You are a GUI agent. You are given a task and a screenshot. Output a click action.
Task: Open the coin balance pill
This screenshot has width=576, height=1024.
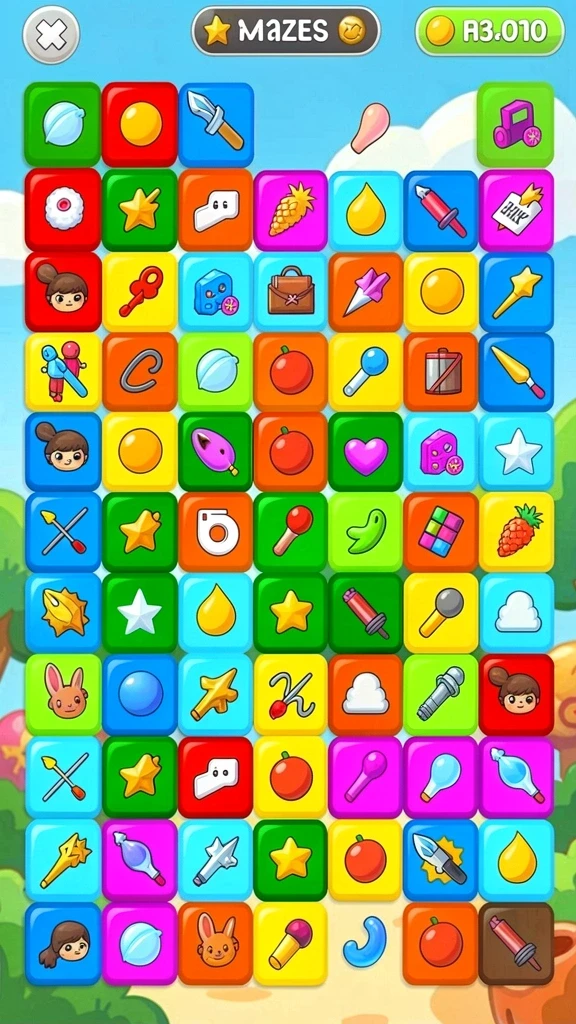[x=490, y=31]
